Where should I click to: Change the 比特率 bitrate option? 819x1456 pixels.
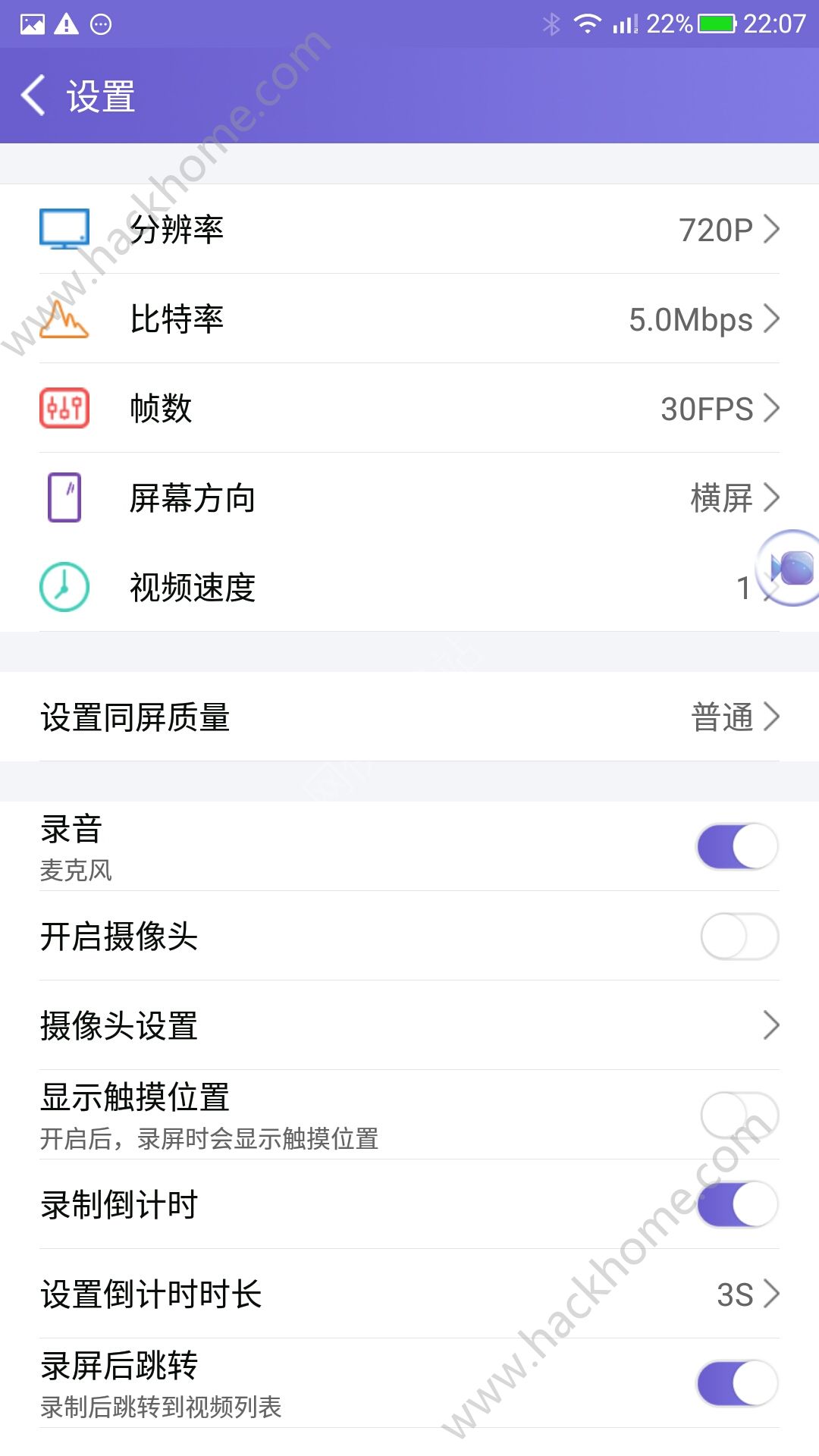[409, 318]
